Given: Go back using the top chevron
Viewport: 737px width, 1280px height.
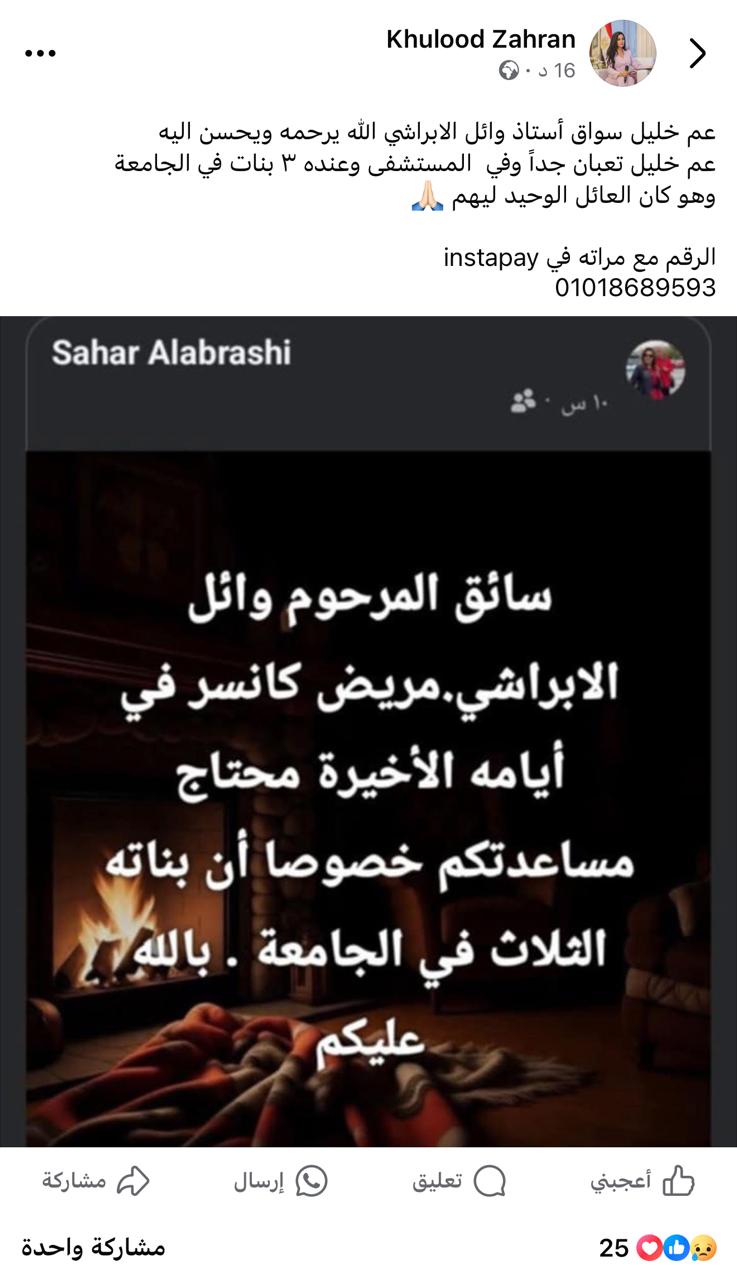Looking at the screenshot, I should click(x=699, y=53).
